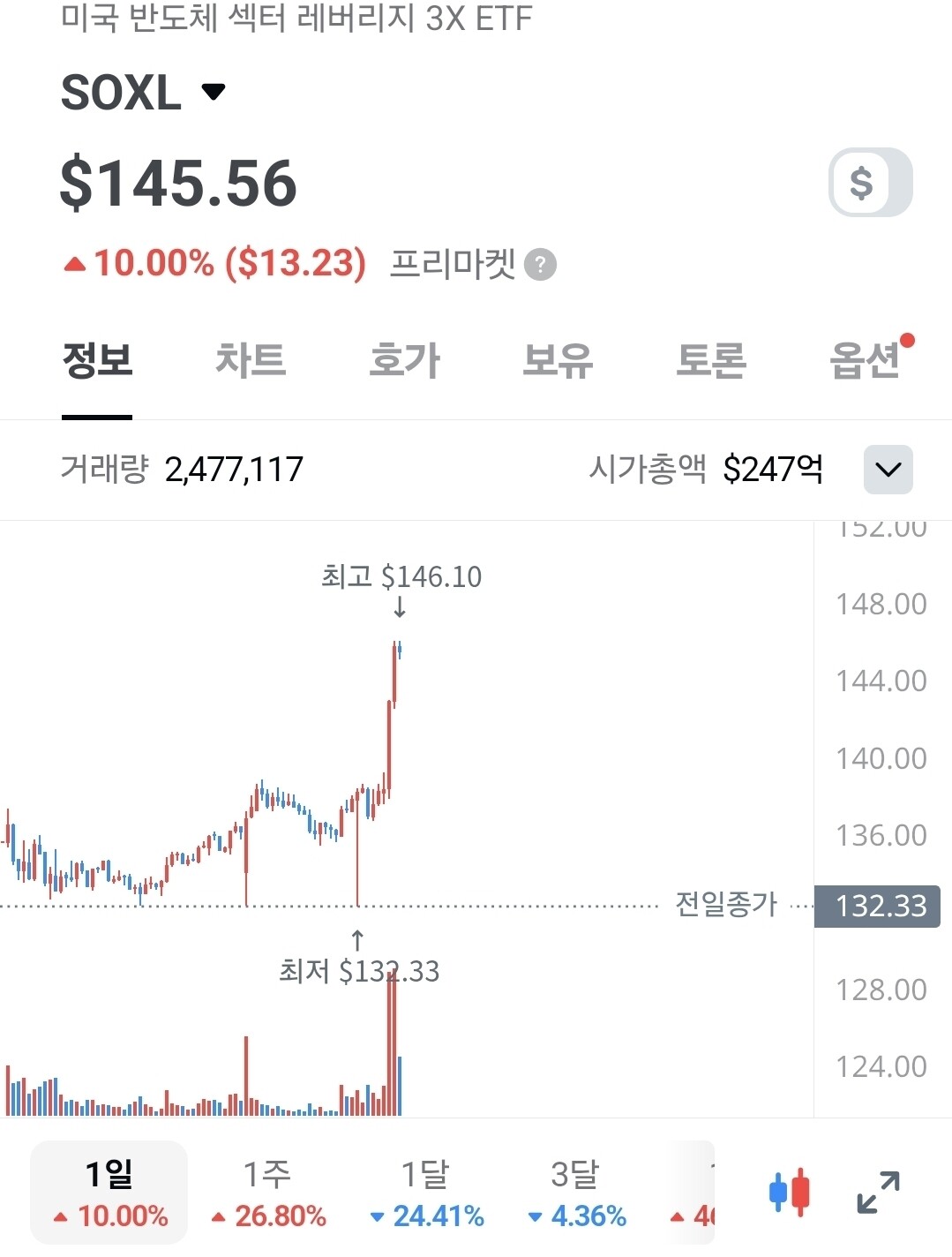This screenshot has height=1257, width=952.
Task: Select the 1일 chart period
Action: pos(109,1193)
